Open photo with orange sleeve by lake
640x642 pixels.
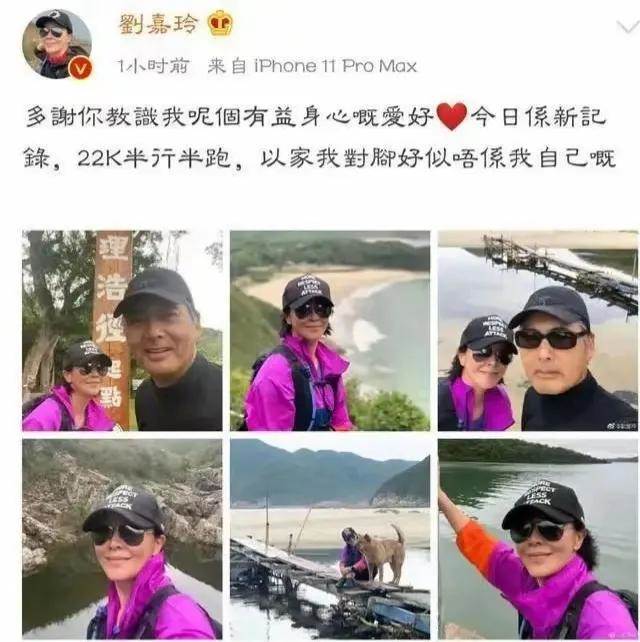pyautogui.click(x=537, y=539)
